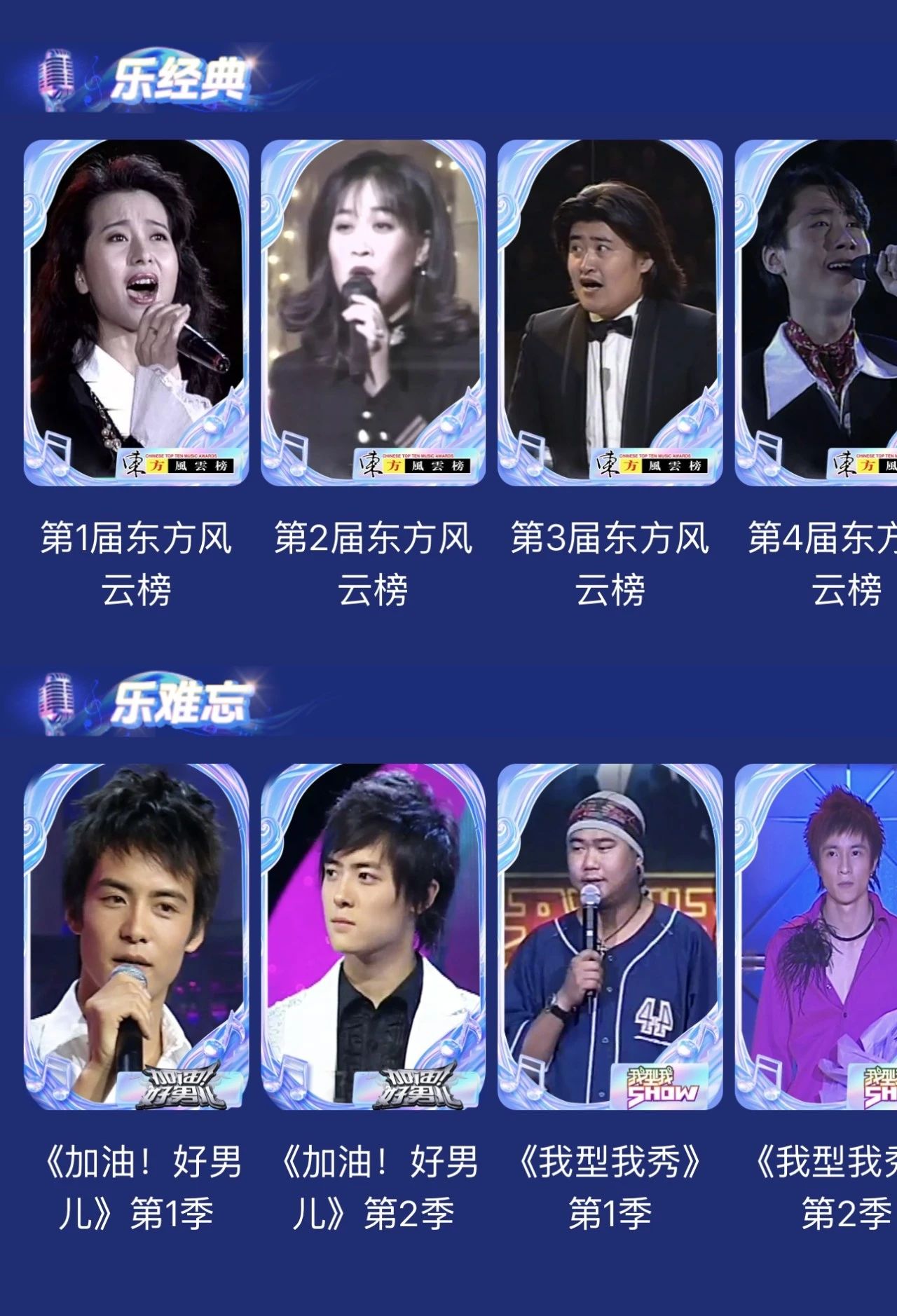
Task: View the 第3届东方风云榜 card
Action: 610,313
